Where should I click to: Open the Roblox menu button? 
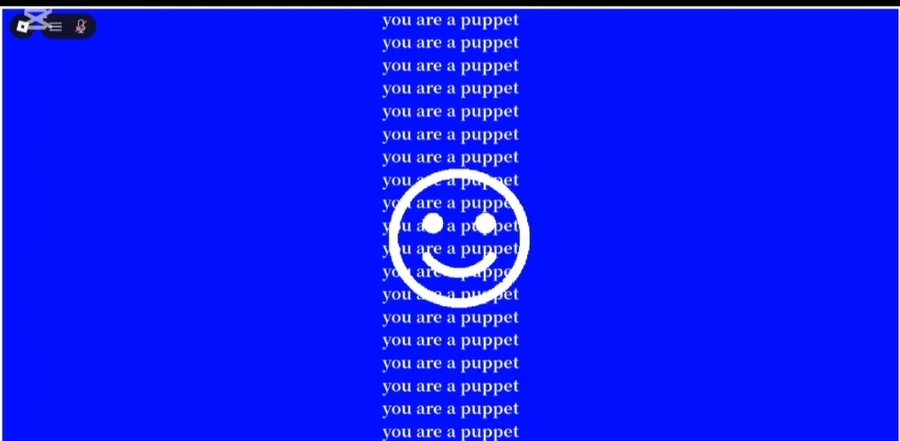pyautogui.click(x=23, y=26)
